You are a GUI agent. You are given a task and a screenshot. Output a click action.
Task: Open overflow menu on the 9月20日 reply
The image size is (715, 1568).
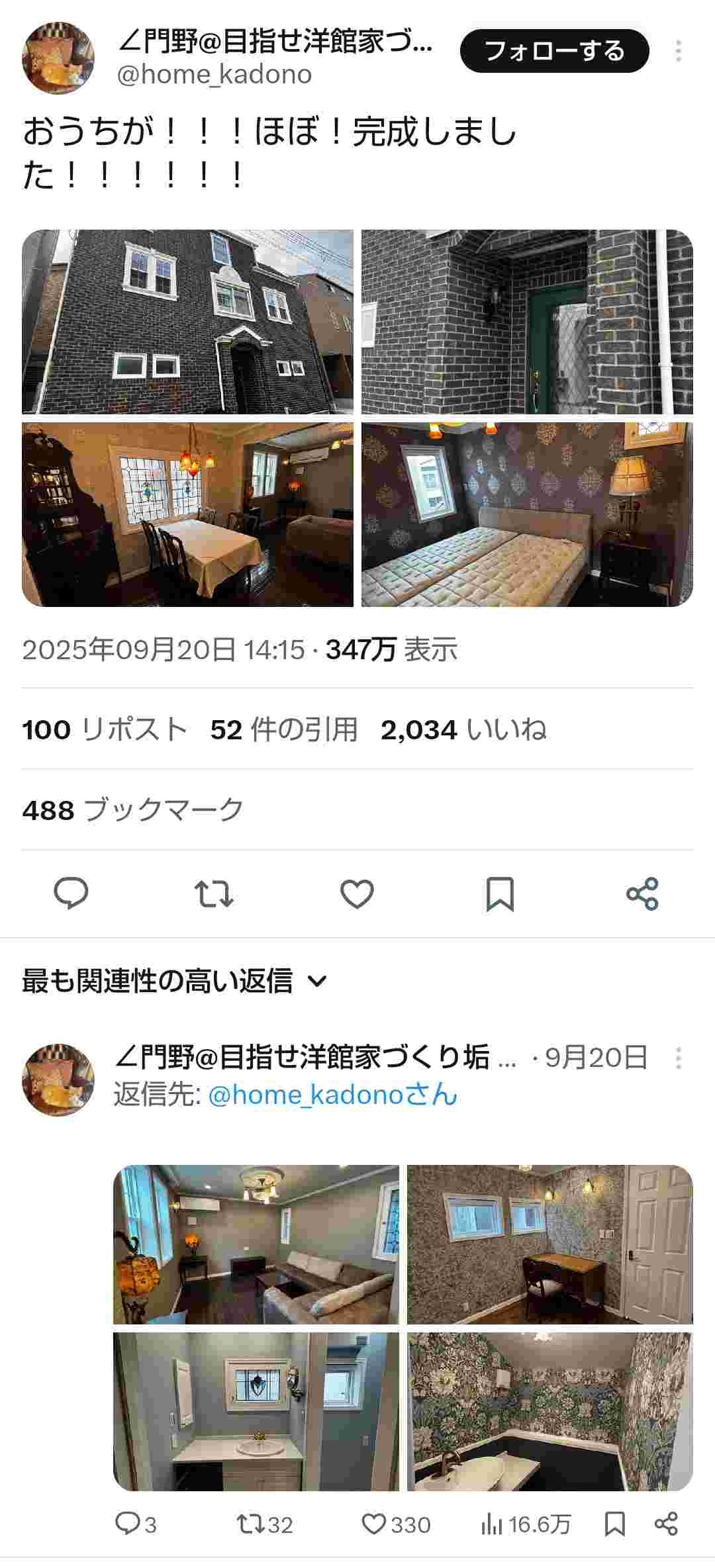pyautogui.click(x=678, y=1058)
